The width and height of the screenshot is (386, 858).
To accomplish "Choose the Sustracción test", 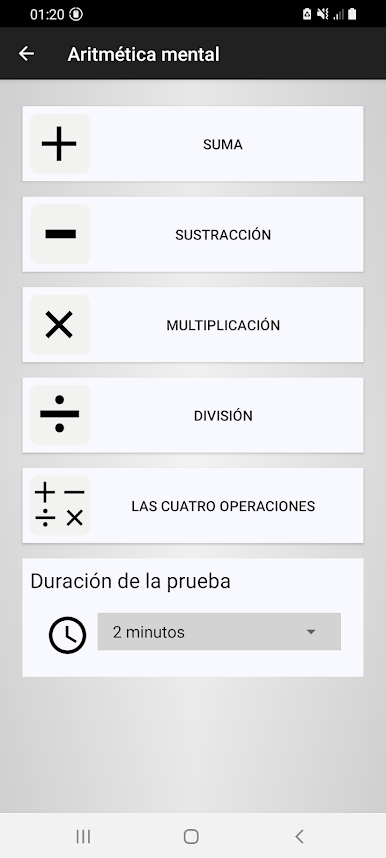I will point(193,234).
